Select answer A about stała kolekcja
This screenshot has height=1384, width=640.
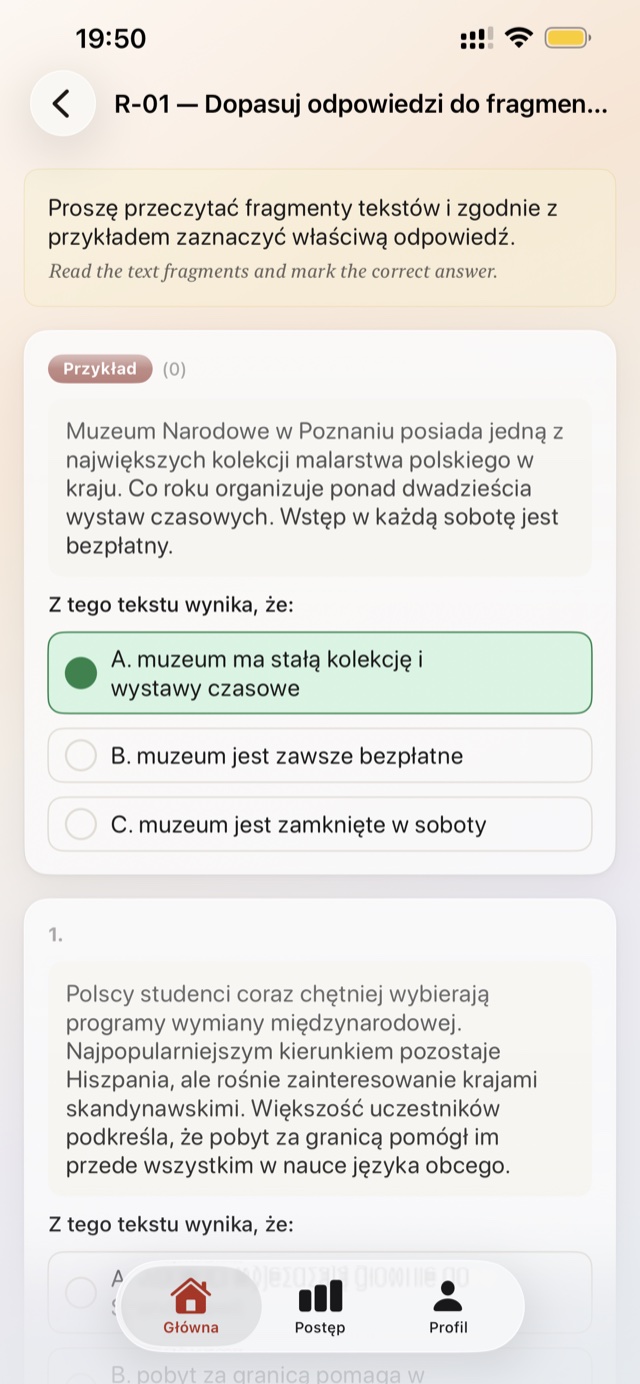pos(319,673)
